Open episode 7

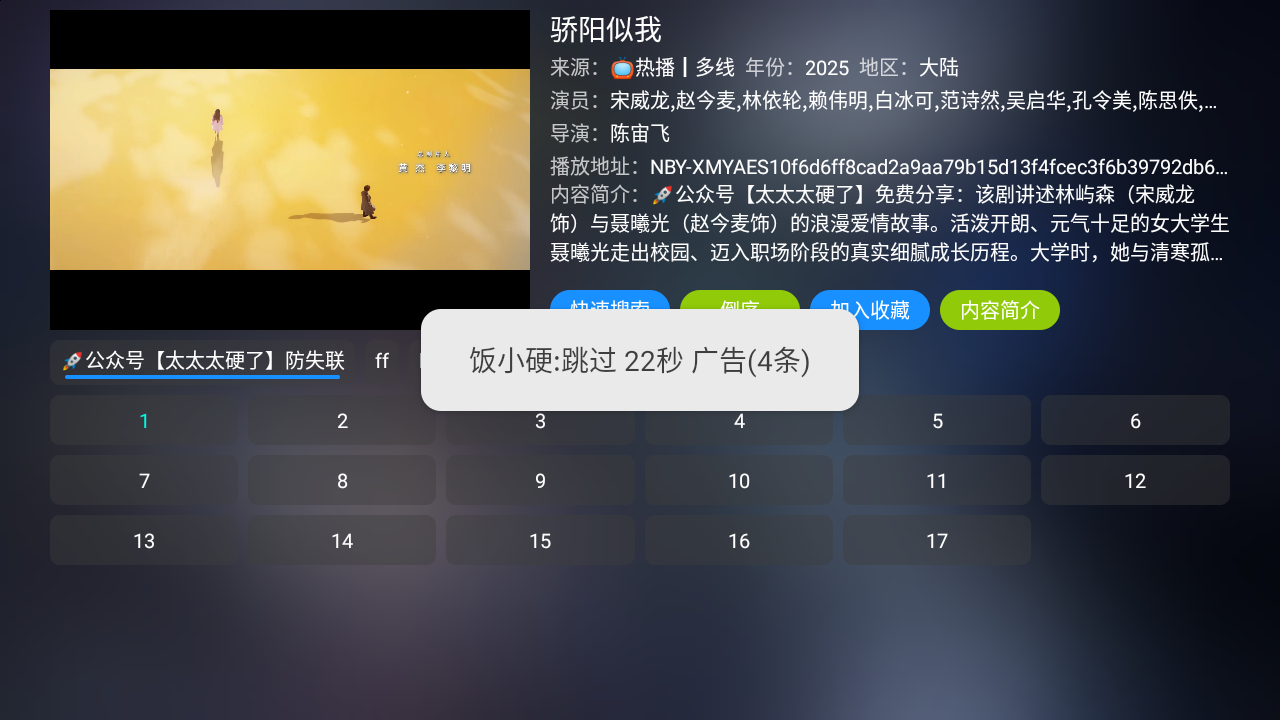pos(144,481)
